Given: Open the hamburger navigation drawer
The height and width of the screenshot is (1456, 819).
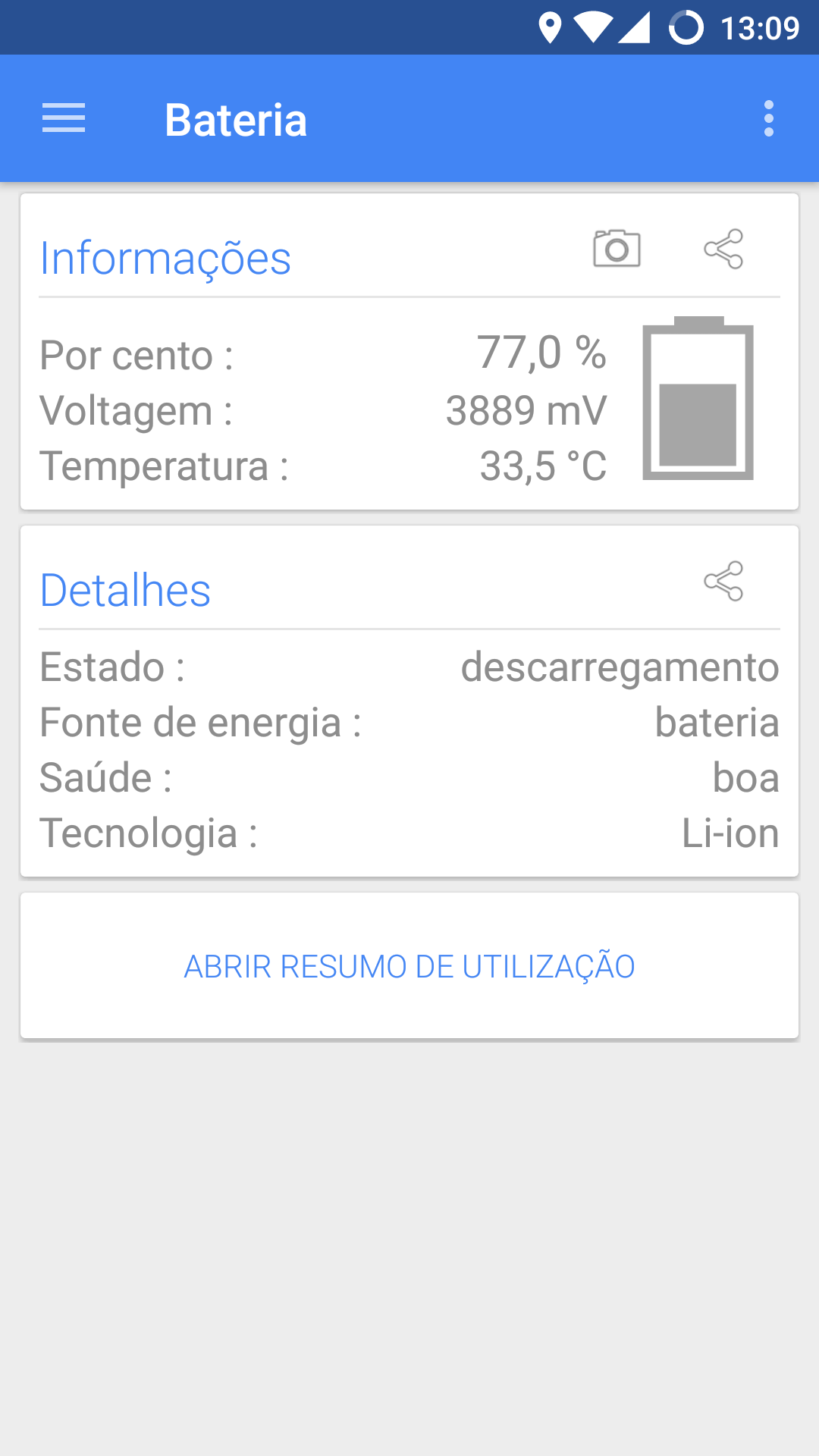Looking at the screenshot, I should click(x=64, y=119).
